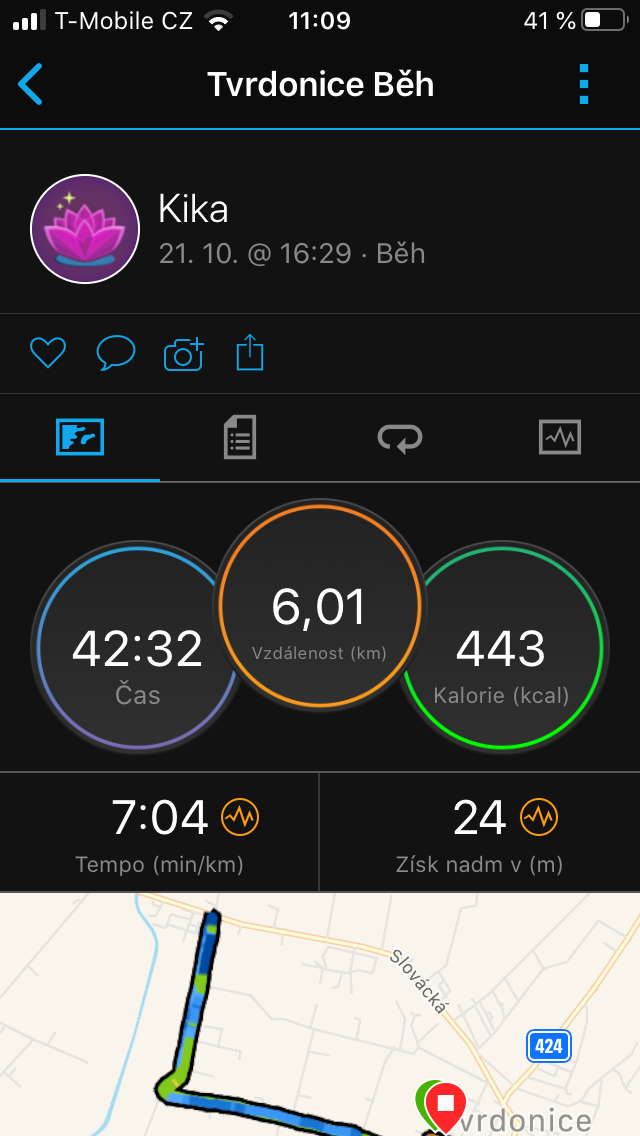The width and height of the screenshot is (640, 1136).
Task: Switch to the charts tab
Action: (560, 438)
